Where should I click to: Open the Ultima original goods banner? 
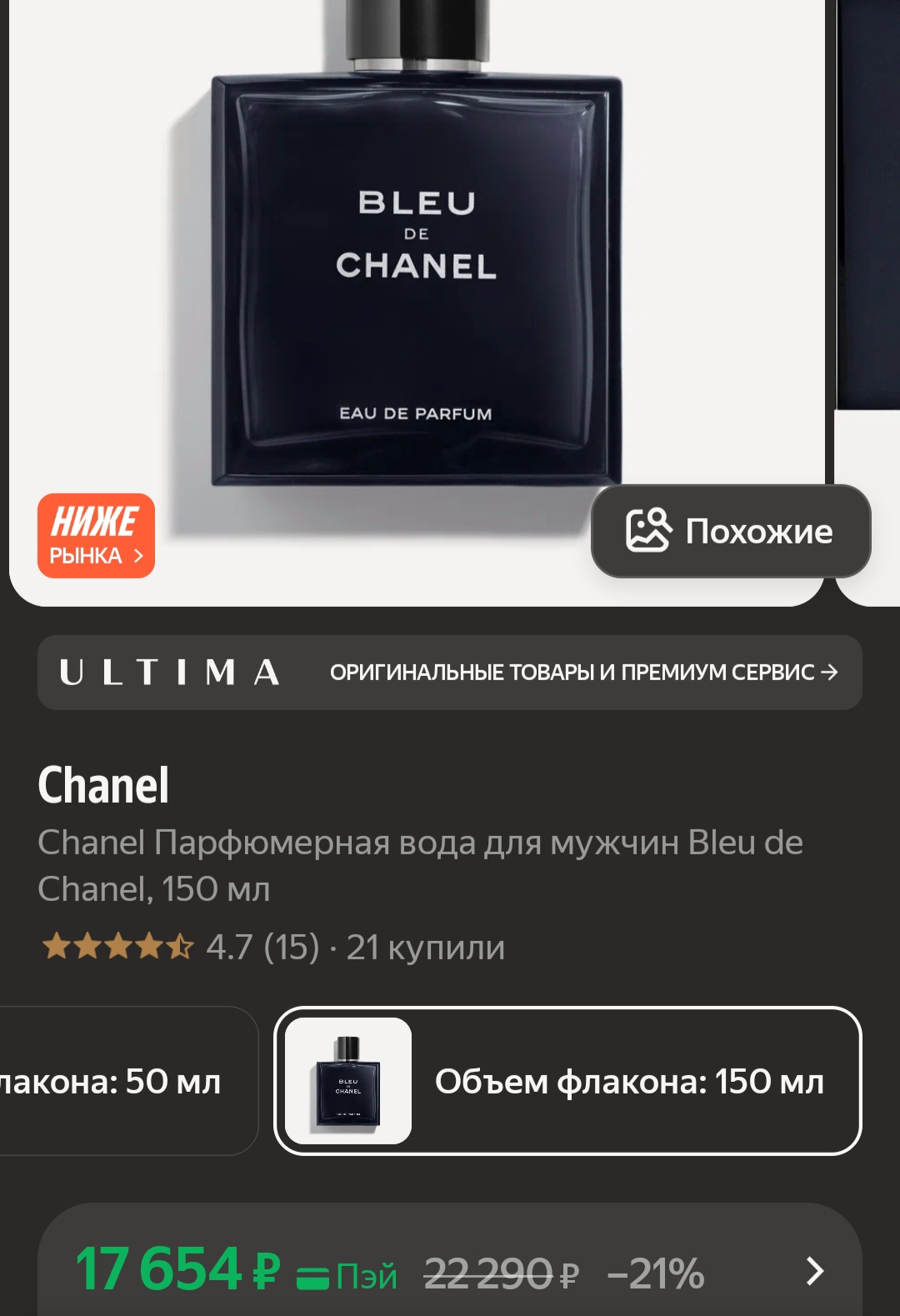click(x=450, y=673)
